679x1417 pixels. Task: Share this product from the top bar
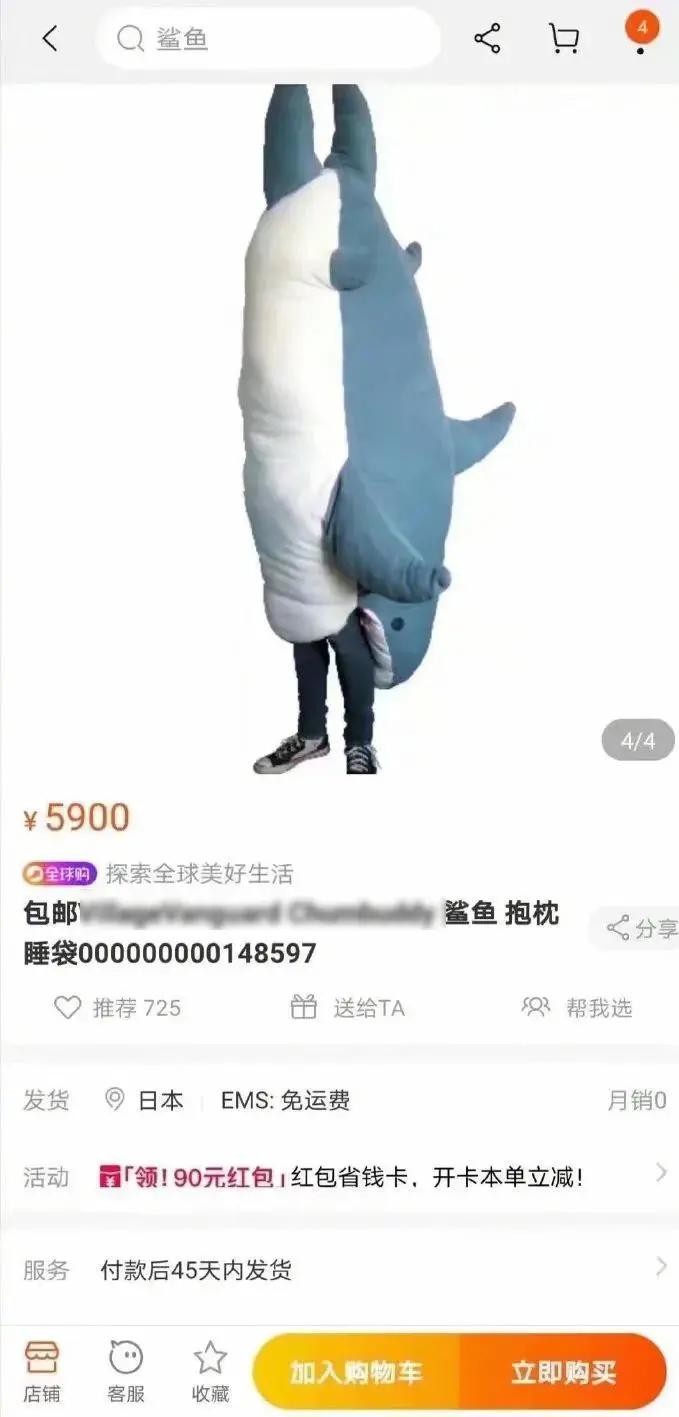[x=487, y=39]
